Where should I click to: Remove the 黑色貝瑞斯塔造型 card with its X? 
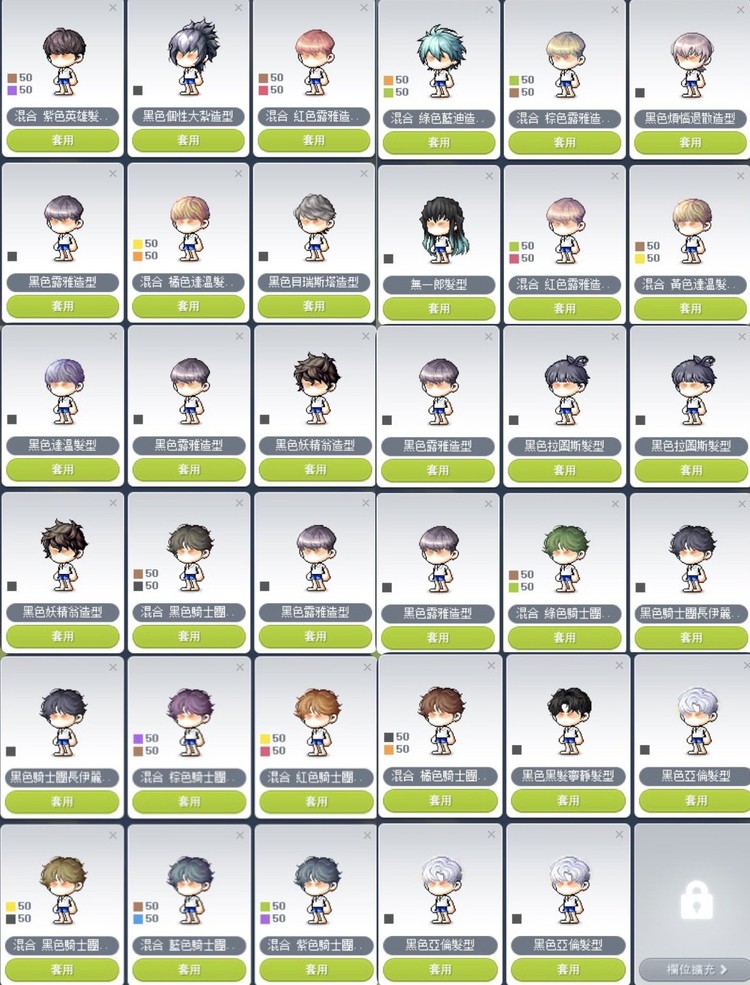click(x=364, y=172)
